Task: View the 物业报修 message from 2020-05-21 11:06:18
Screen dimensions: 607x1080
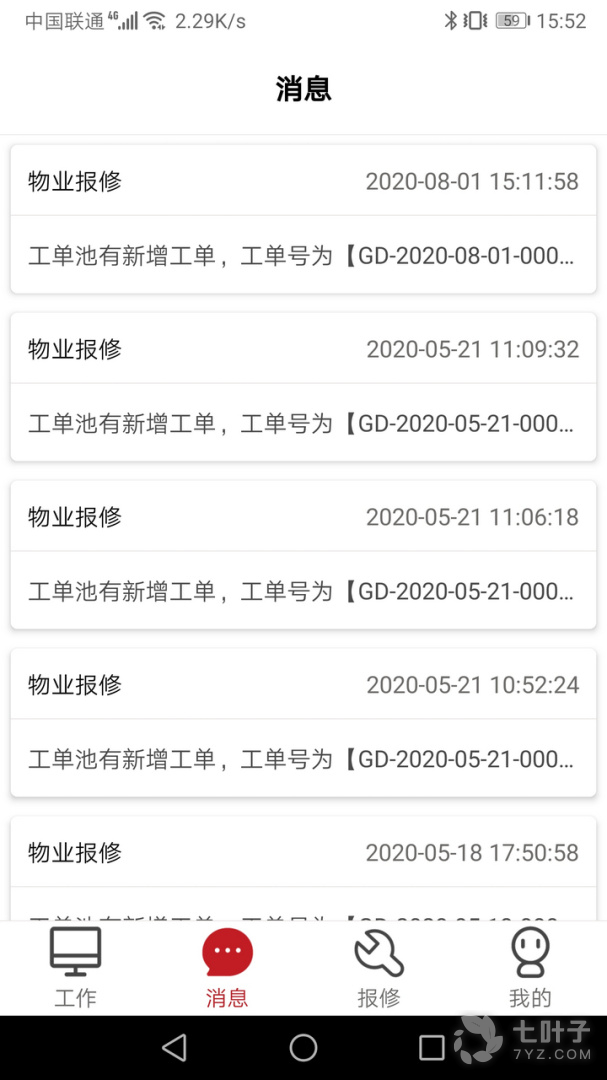Action: [x=303, y=555]
